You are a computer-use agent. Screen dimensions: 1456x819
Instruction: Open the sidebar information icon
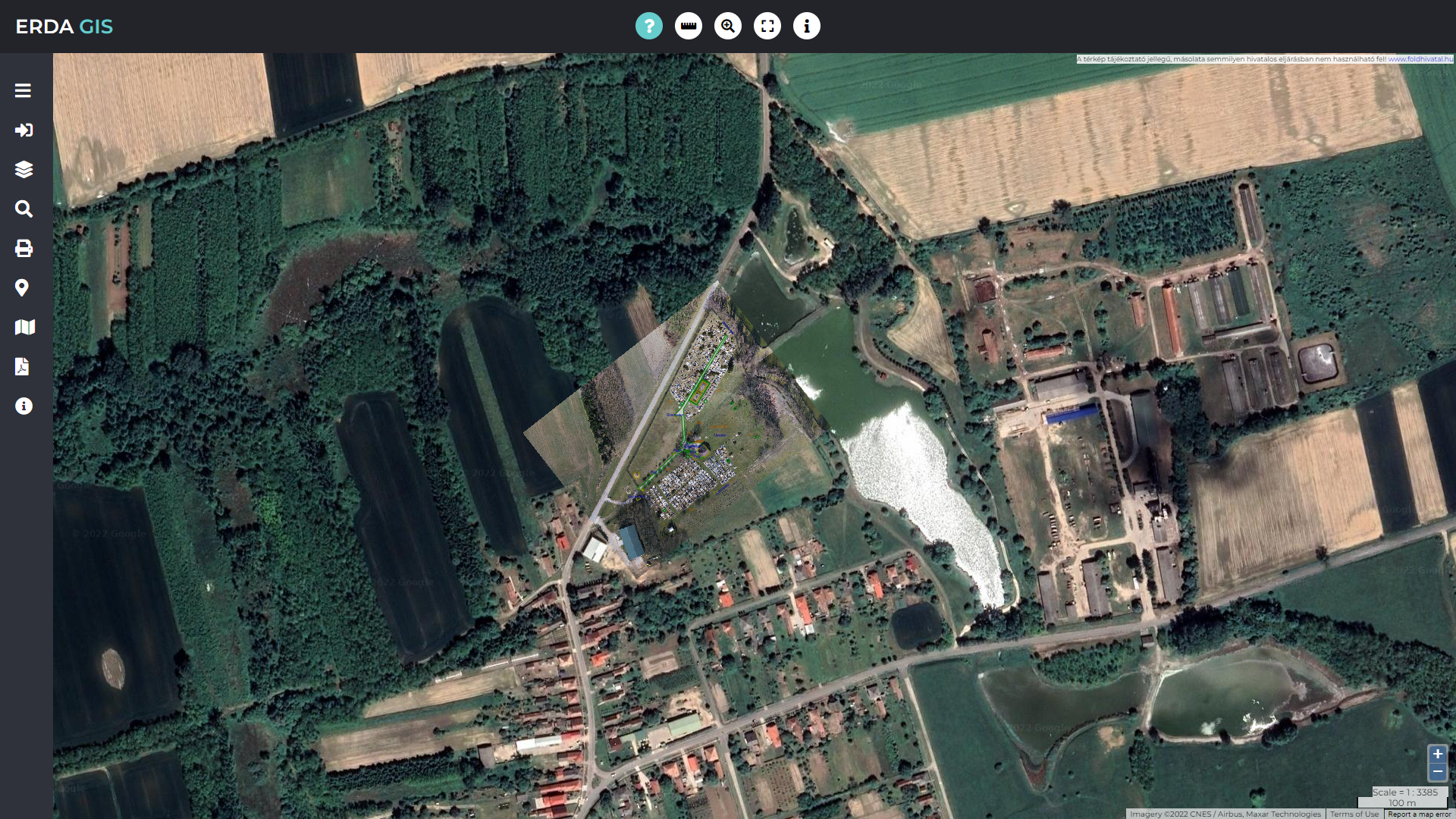pyautogui.click(x=24, y=406)
